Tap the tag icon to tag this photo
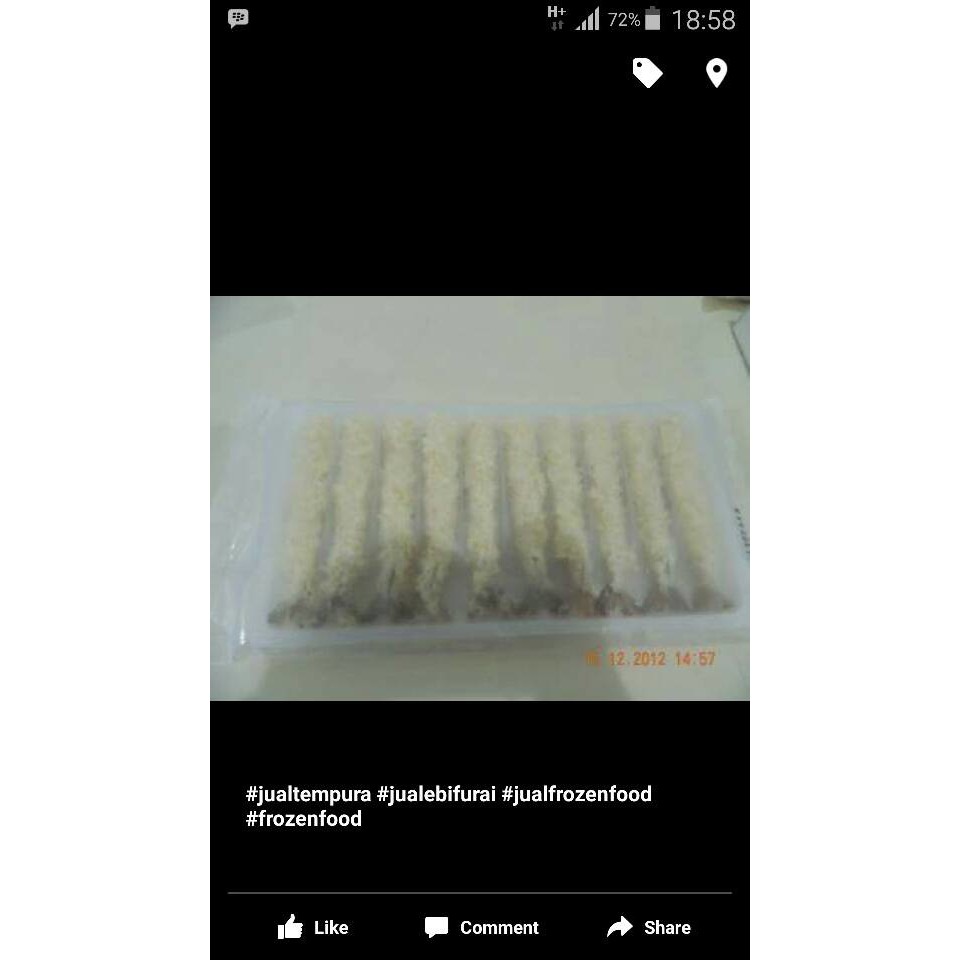Image resolution: width=960 pixels, height=960 pixels. click(647, 73)
